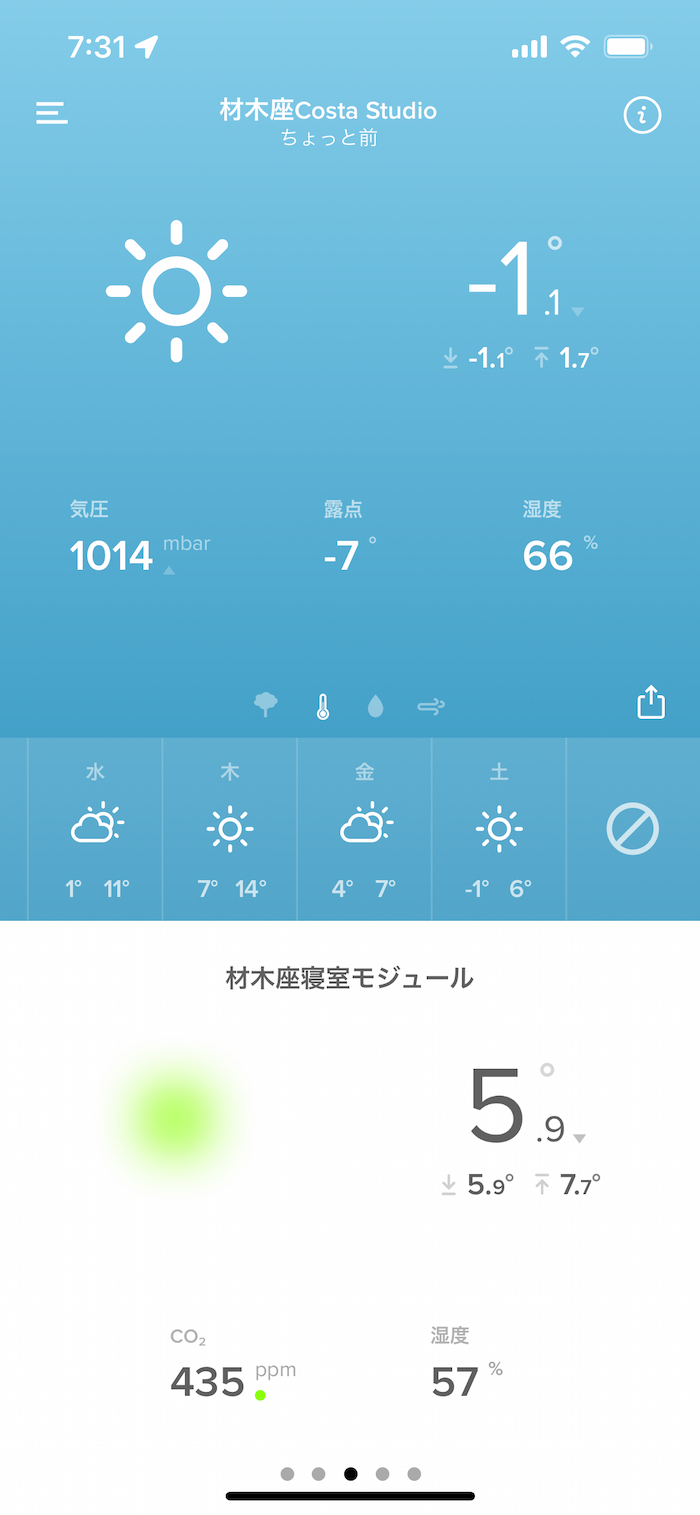Tap the first page indicator dot
The width and height of the screenshot is (700, 1515).
[x=287, y=1474]
